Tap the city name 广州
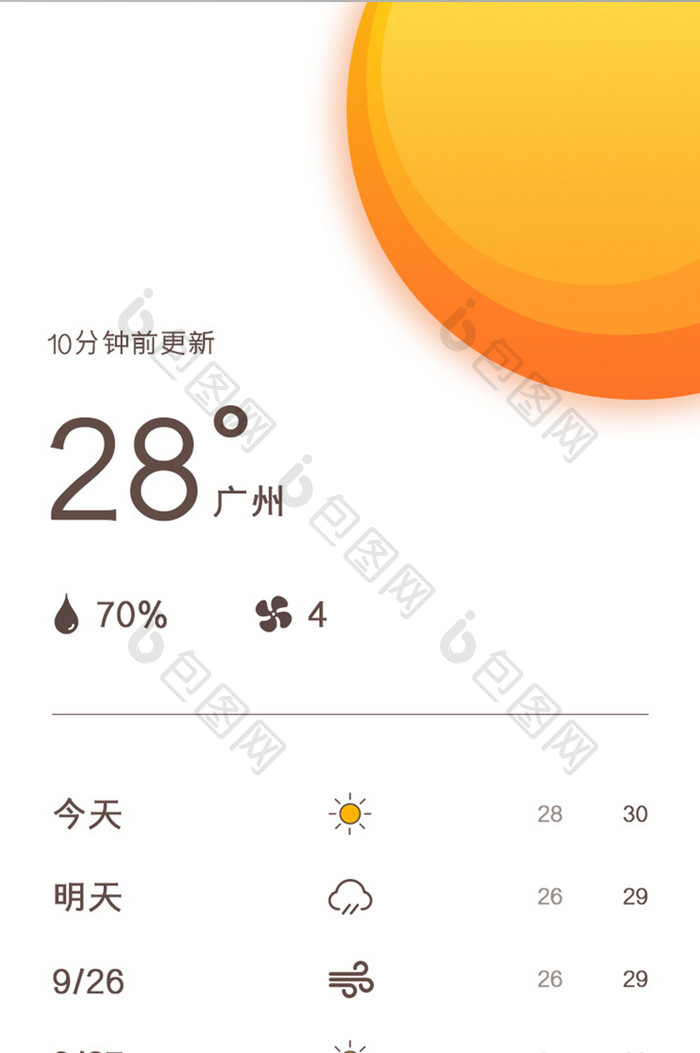This screenshot has width=700, height=1053. pos(249,501)
